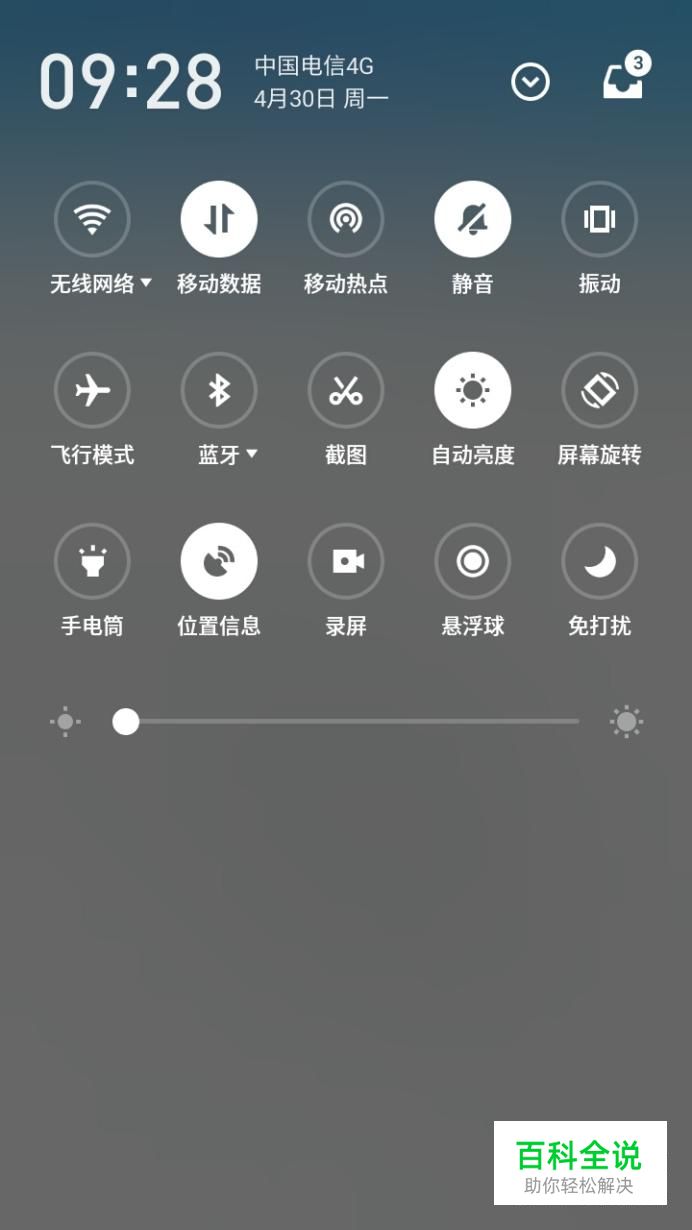Disable 静音 silent mode

click(x=472, y=219)
